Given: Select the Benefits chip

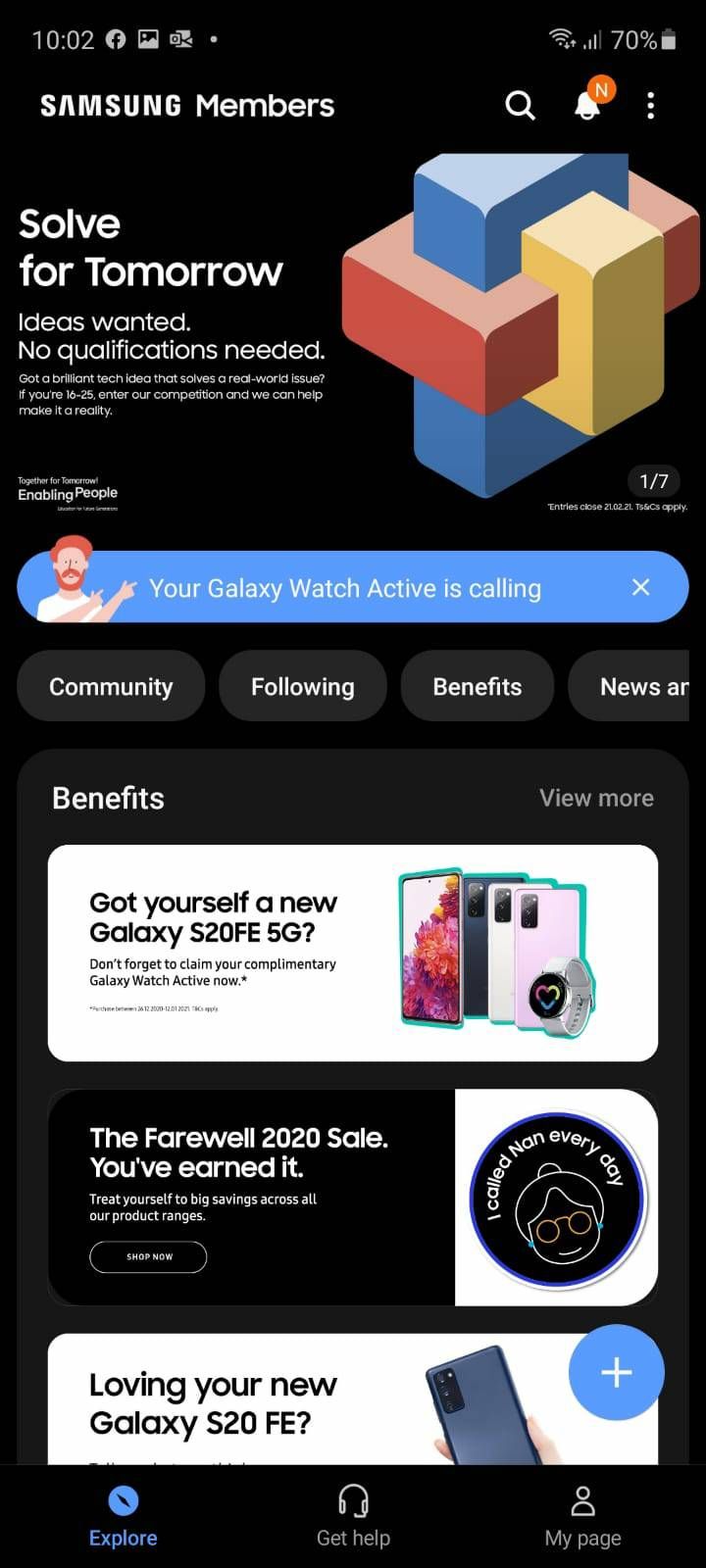Looking at the screenshot, I should pos(478,686).
